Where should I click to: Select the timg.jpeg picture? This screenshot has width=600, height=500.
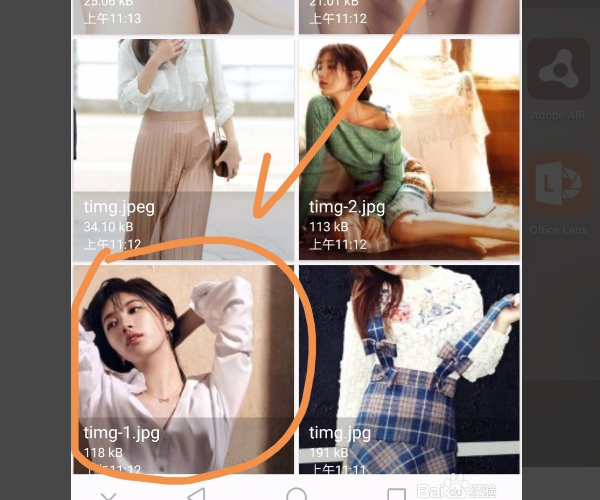pos(183,148)
